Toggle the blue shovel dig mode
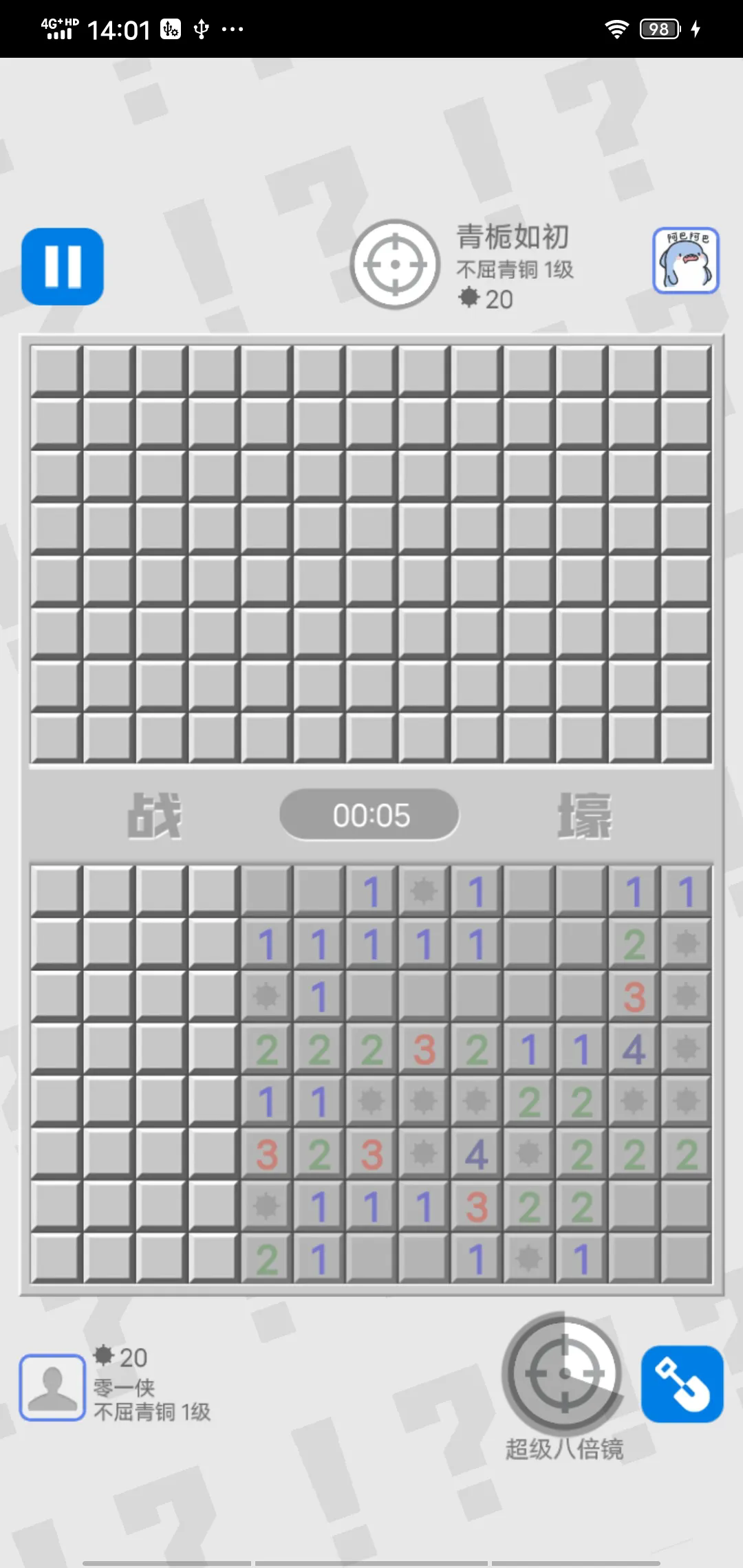The height and width of the screenshot is (1568, 743). click(x=682, y=1384)
